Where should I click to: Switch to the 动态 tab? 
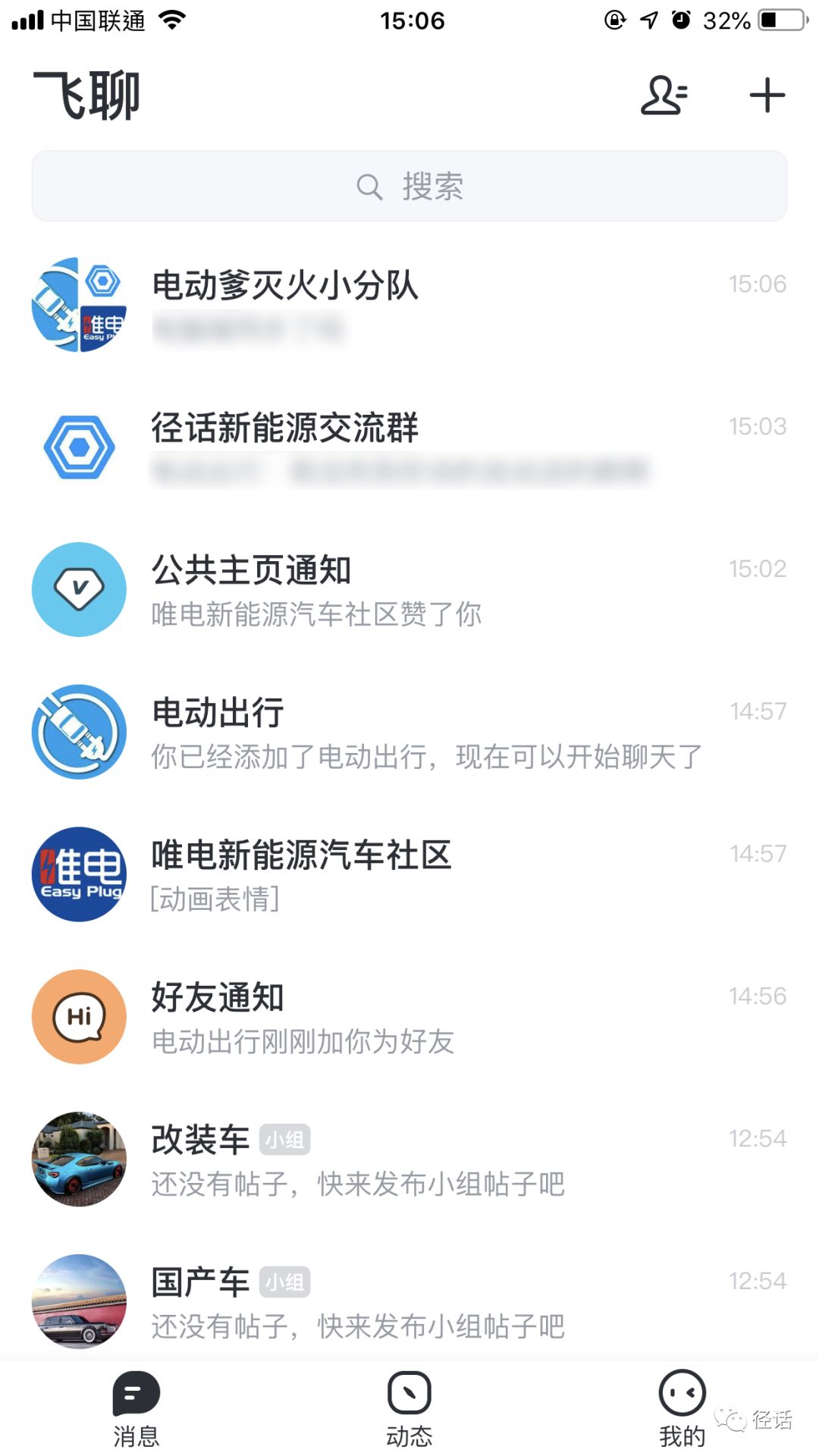tap(409, 1409)
